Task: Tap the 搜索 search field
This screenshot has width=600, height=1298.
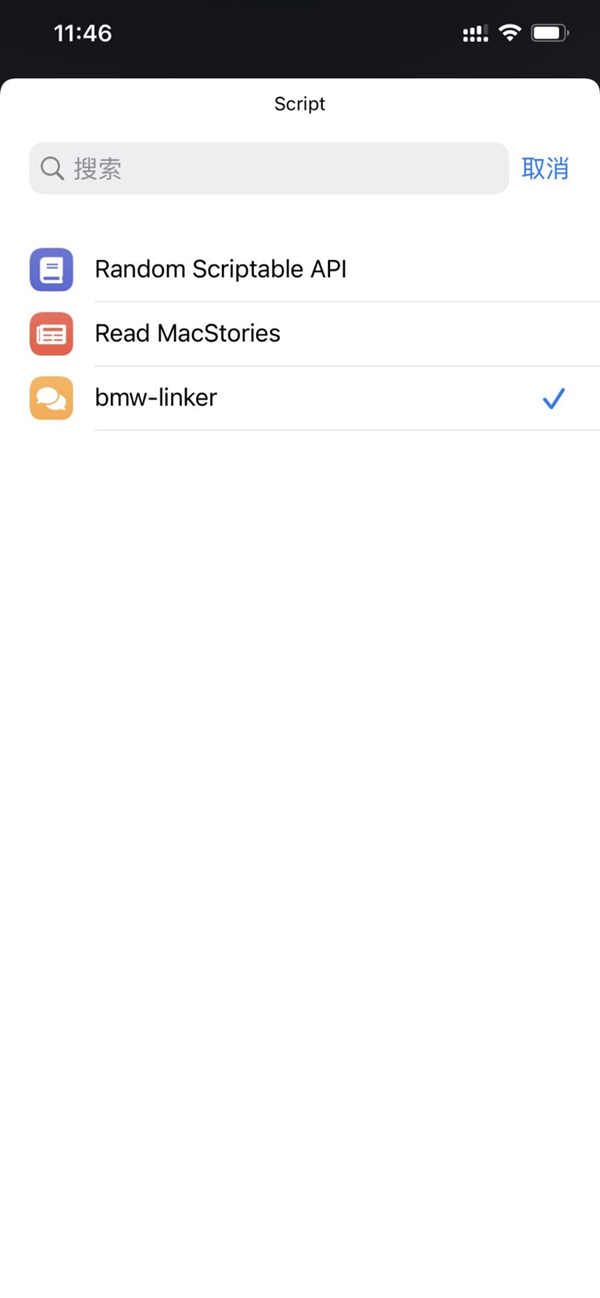Action: tap(268, 168)
